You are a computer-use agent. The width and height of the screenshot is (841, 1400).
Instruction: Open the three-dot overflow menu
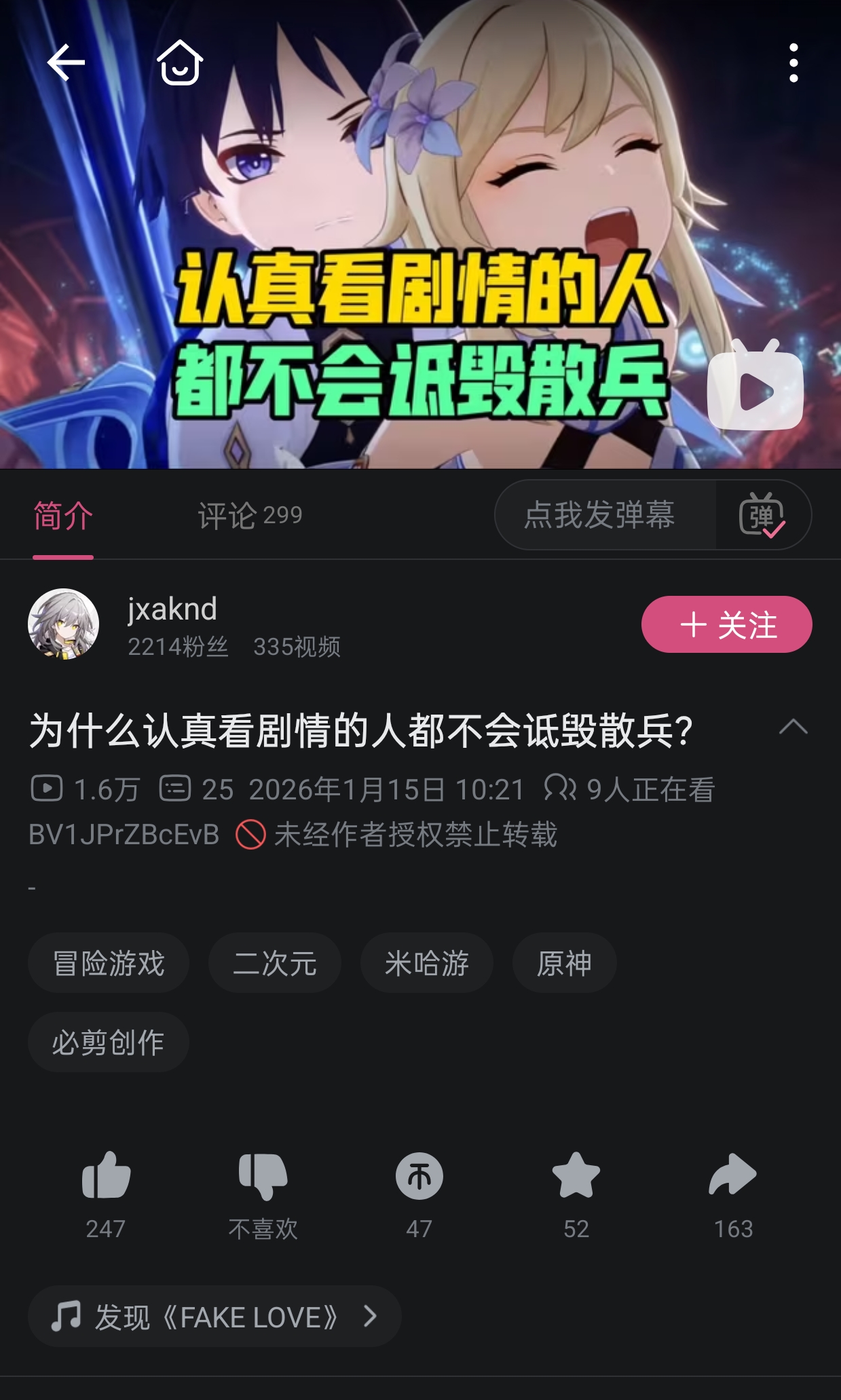(793, 63)
